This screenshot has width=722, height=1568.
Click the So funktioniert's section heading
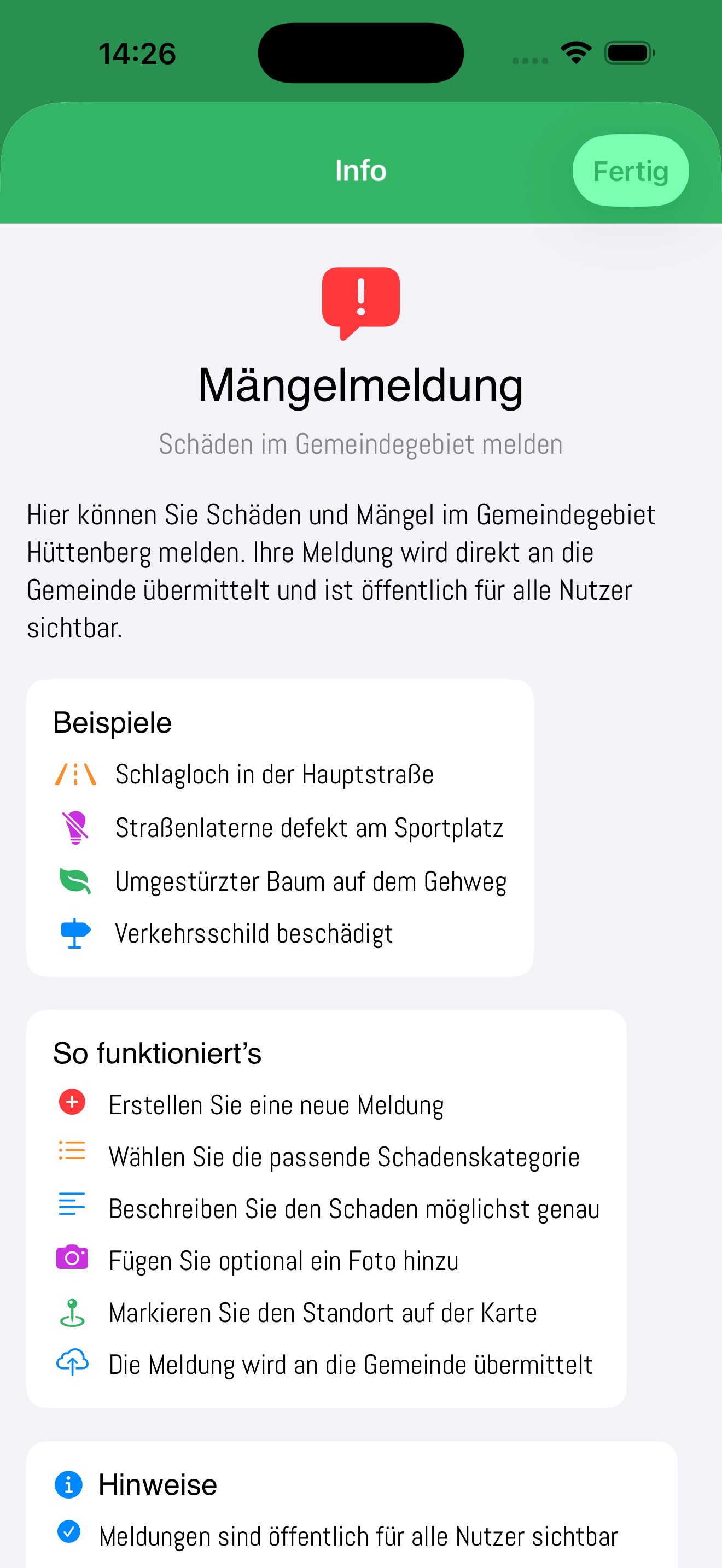156,1052
